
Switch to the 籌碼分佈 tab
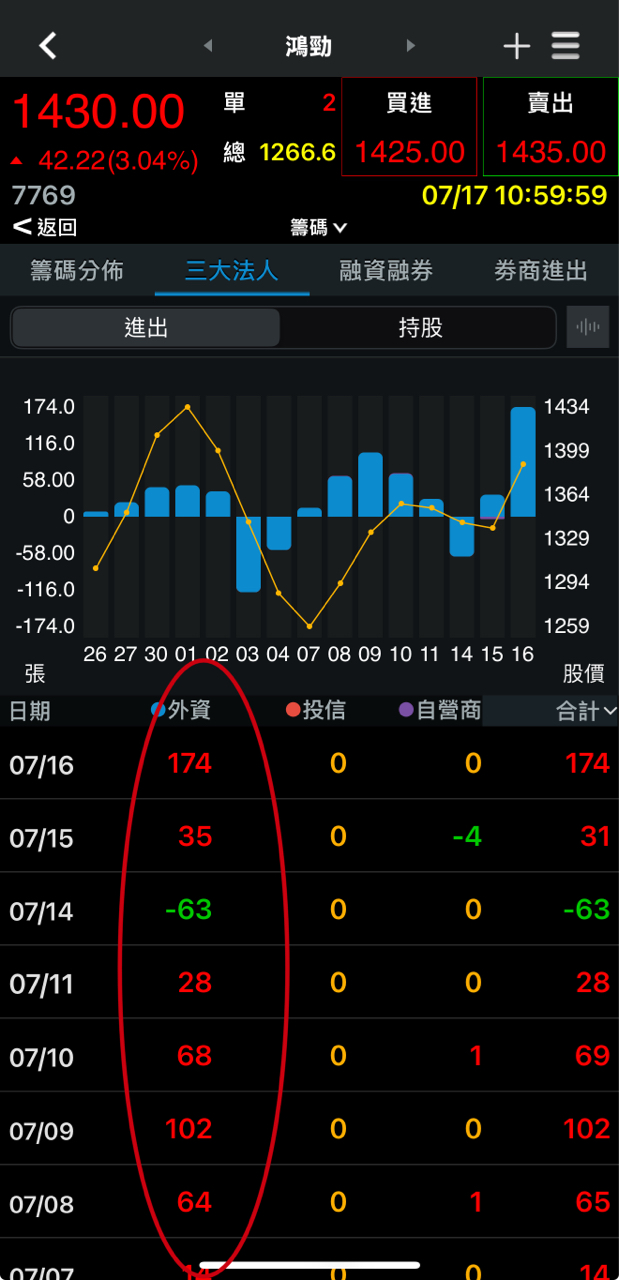77,270
